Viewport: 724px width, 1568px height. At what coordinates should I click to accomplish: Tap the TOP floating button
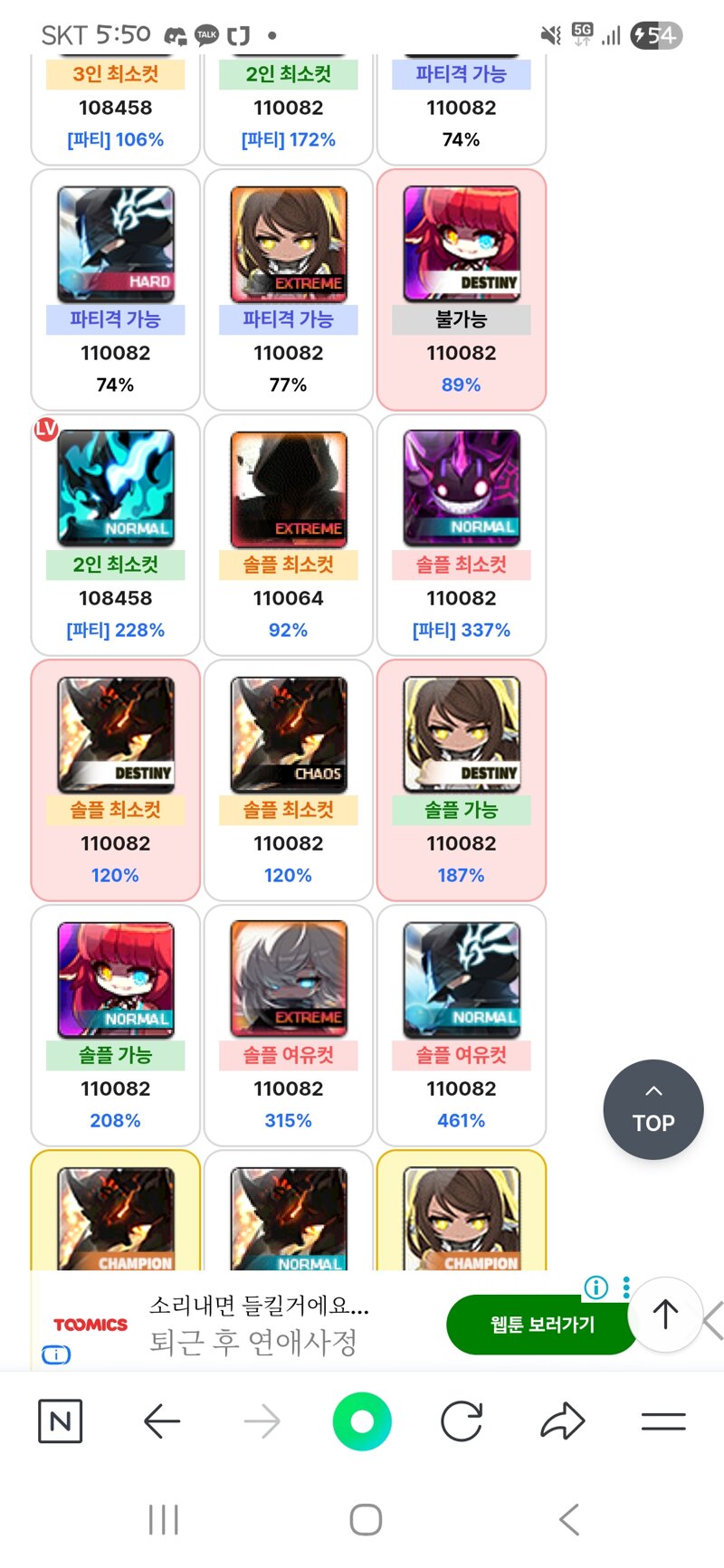coord(653,1109)
